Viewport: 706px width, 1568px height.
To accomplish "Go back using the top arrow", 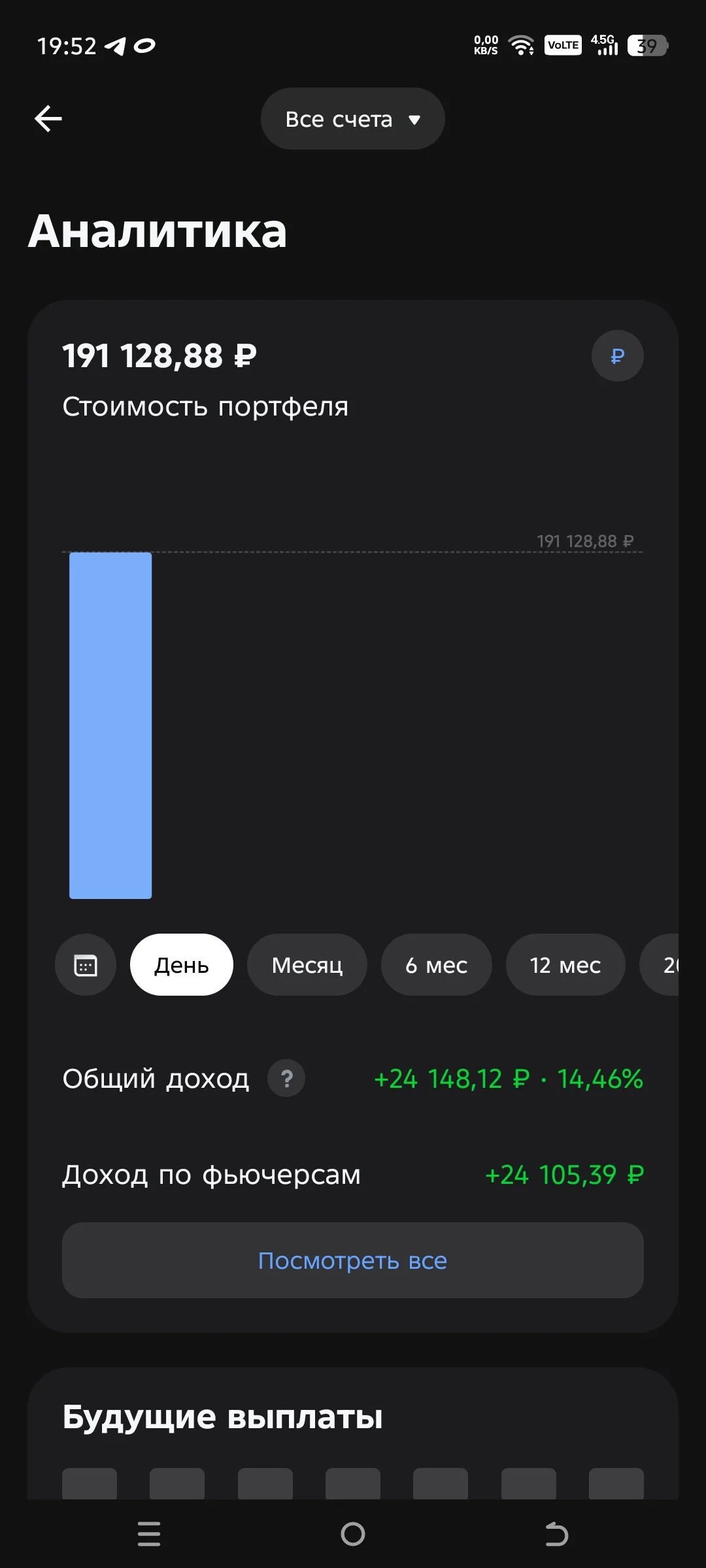I will point(48,119).
